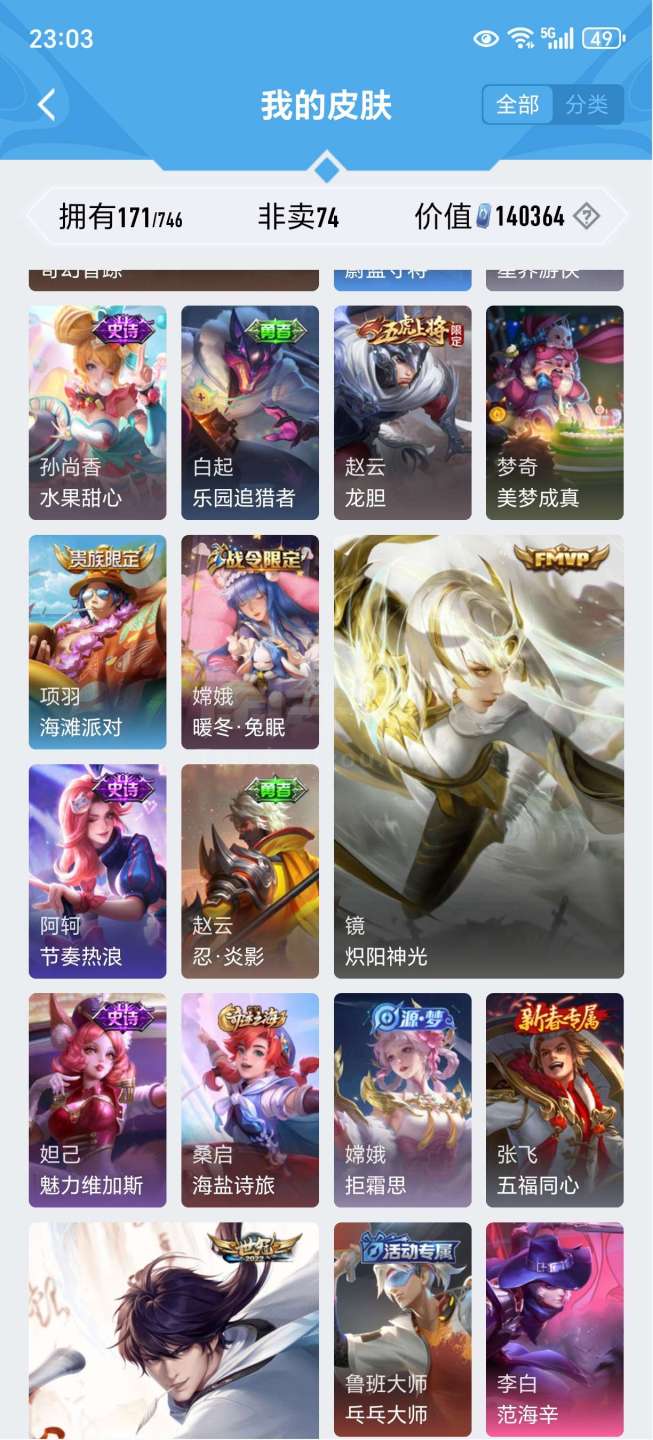View 李白 范海辛 skin

point(555,1328)
